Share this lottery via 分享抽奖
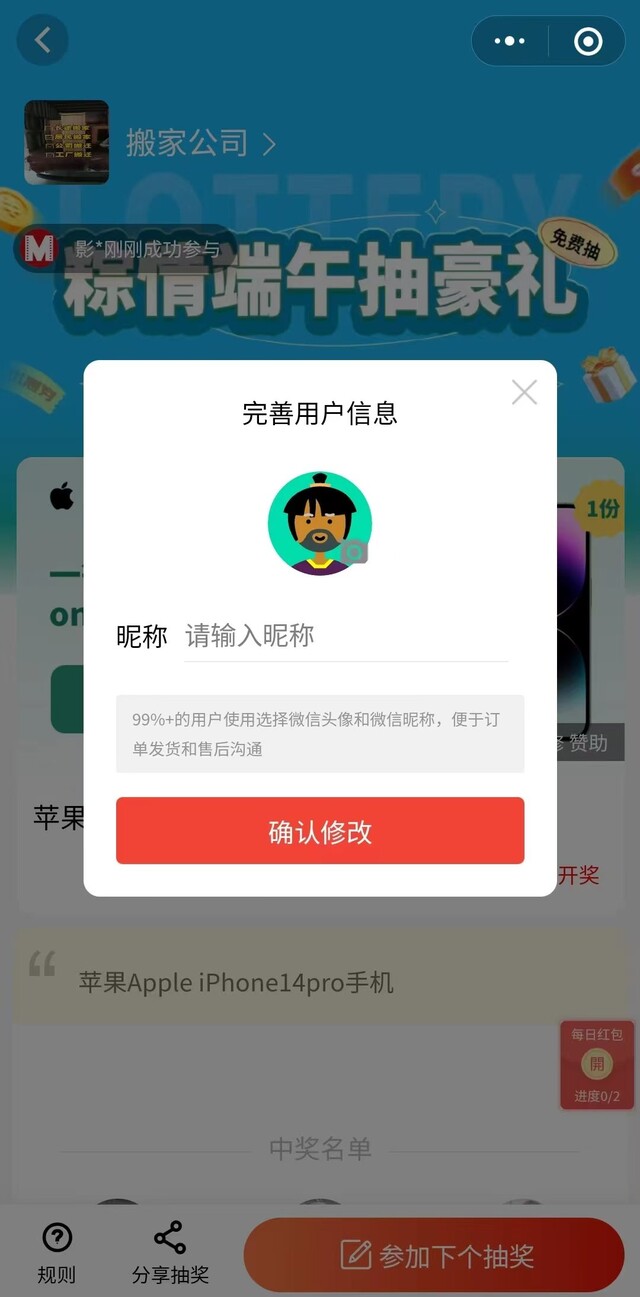 coord(170,1254)
